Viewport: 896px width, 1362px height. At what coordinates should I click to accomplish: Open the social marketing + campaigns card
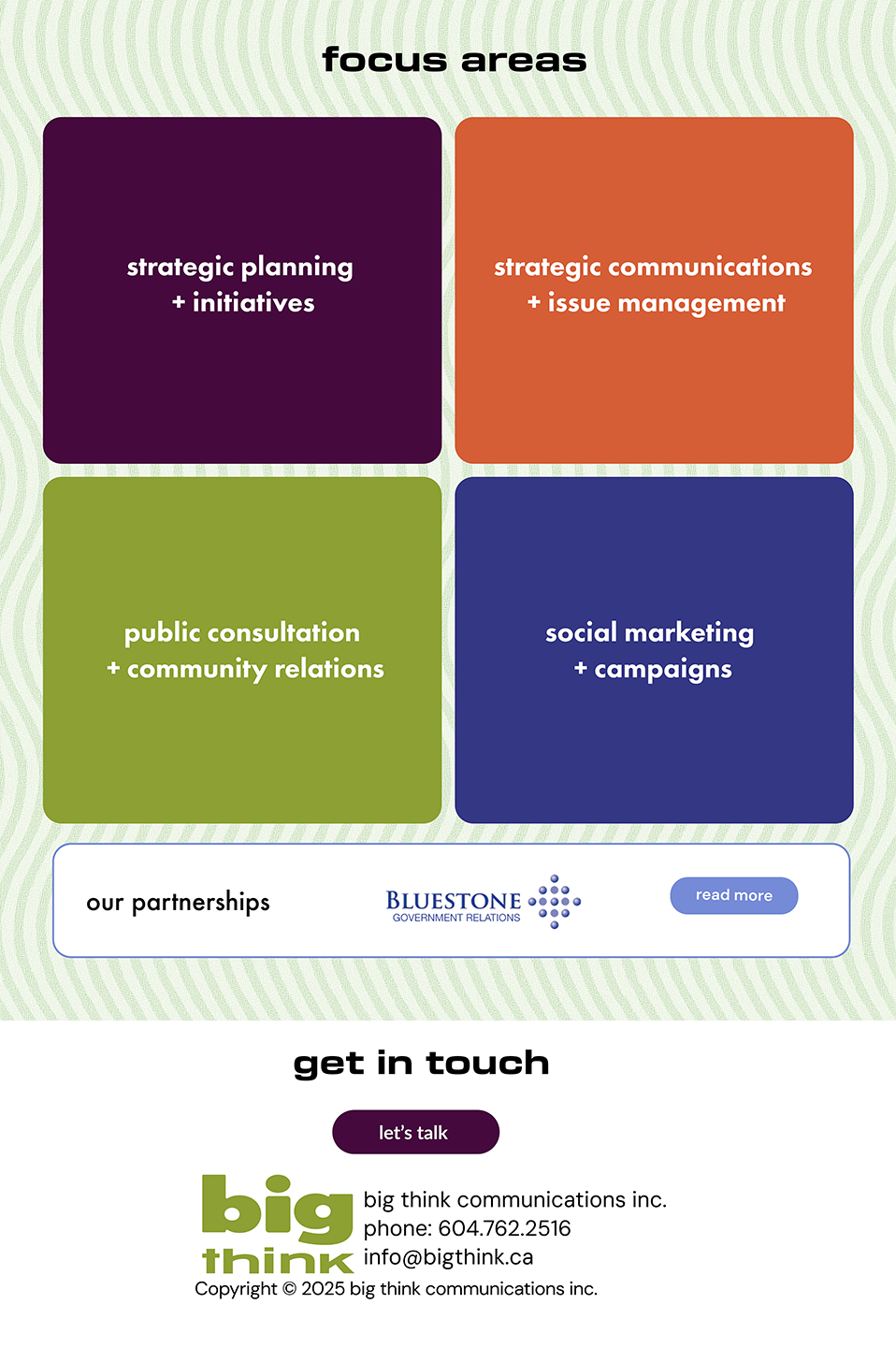tap(654, 650)
